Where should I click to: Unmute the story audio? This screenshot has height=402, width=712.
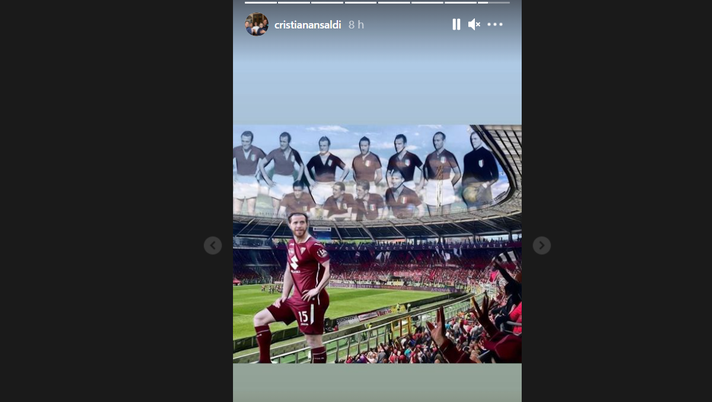coord(474,24)
